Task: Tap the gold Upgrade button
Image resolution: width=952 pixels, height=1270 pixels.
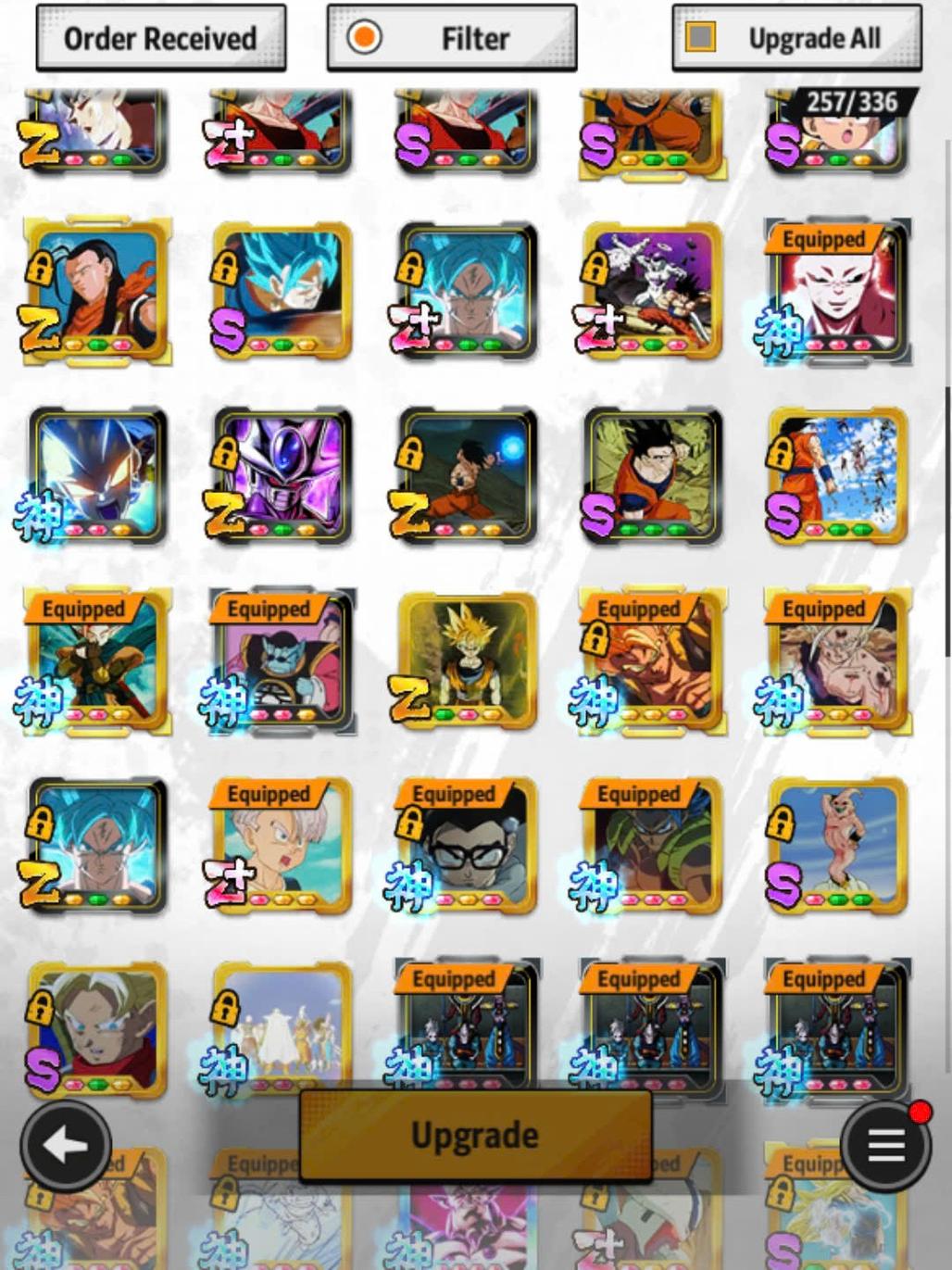Action: 475,1135
